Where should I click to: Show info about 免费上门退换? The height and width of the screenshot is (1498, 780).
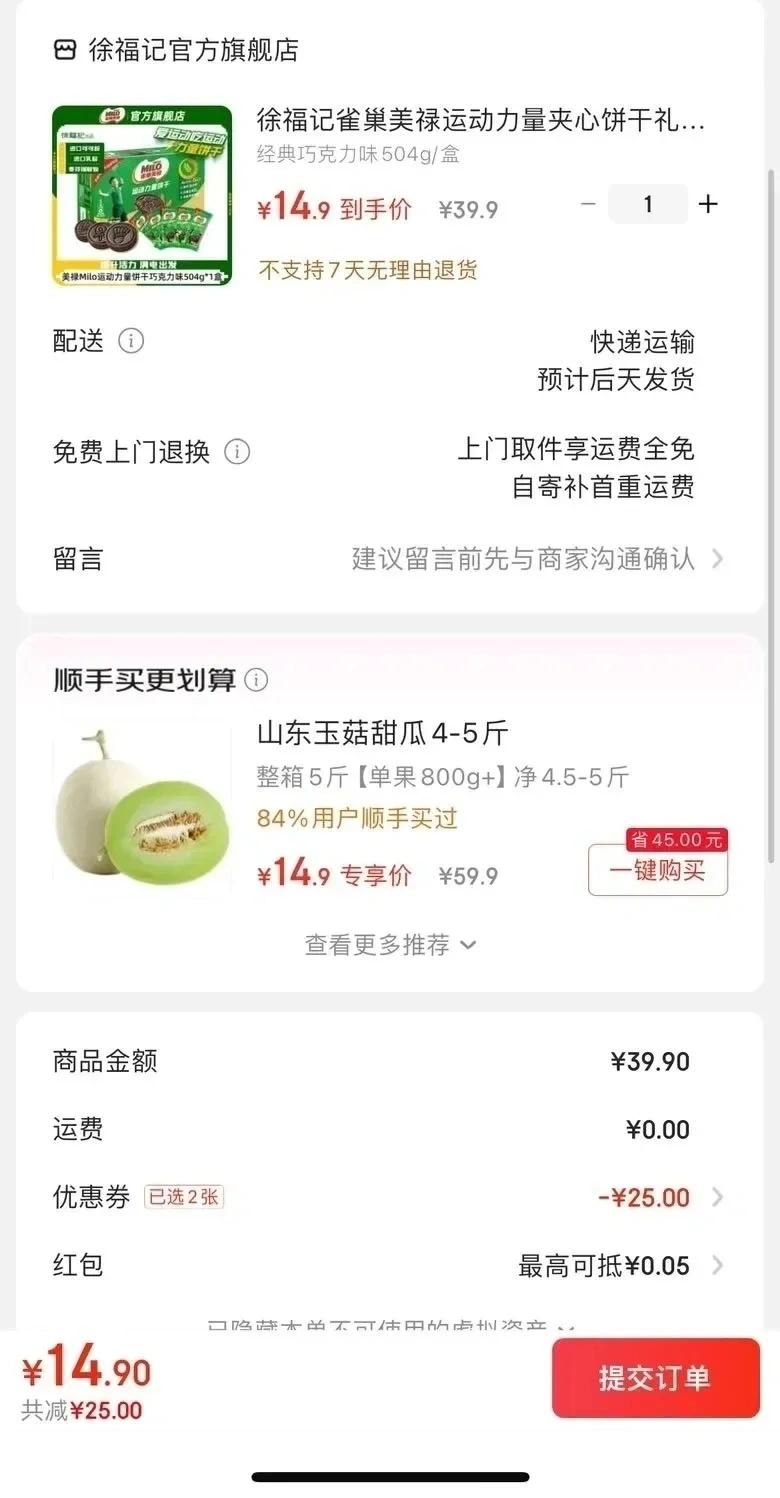(237, 452)
